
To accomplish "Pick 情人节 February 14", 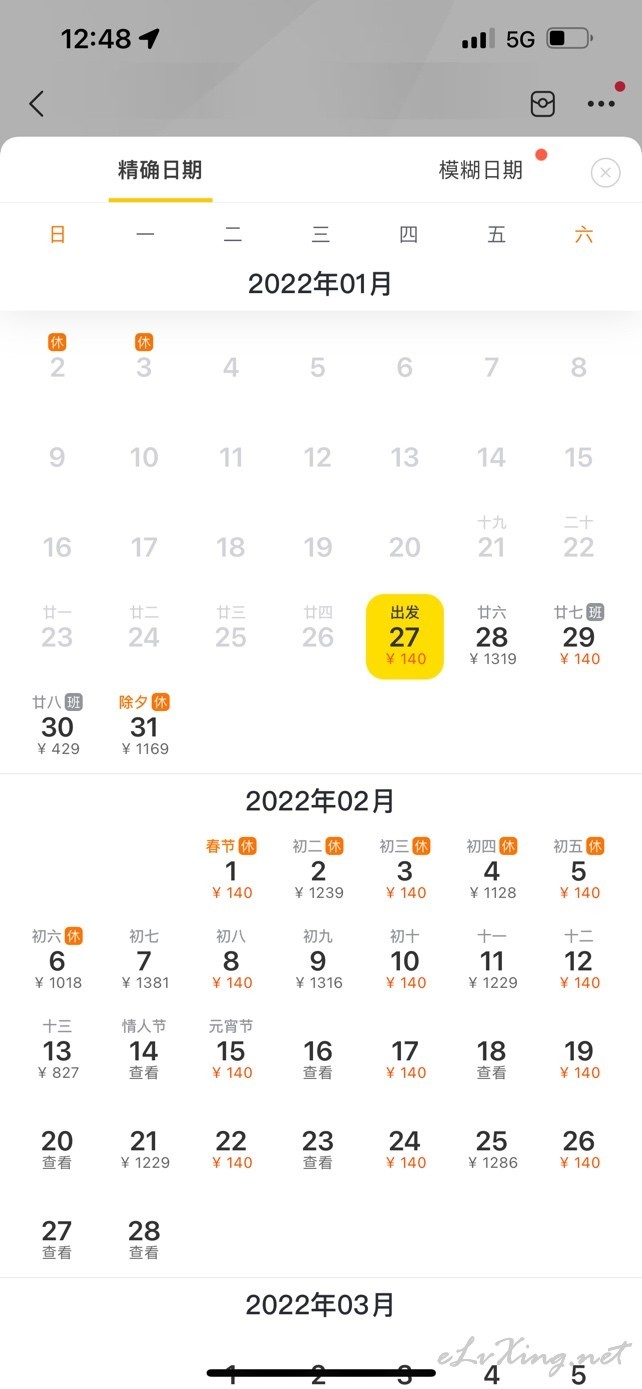I will (144, 1050).
